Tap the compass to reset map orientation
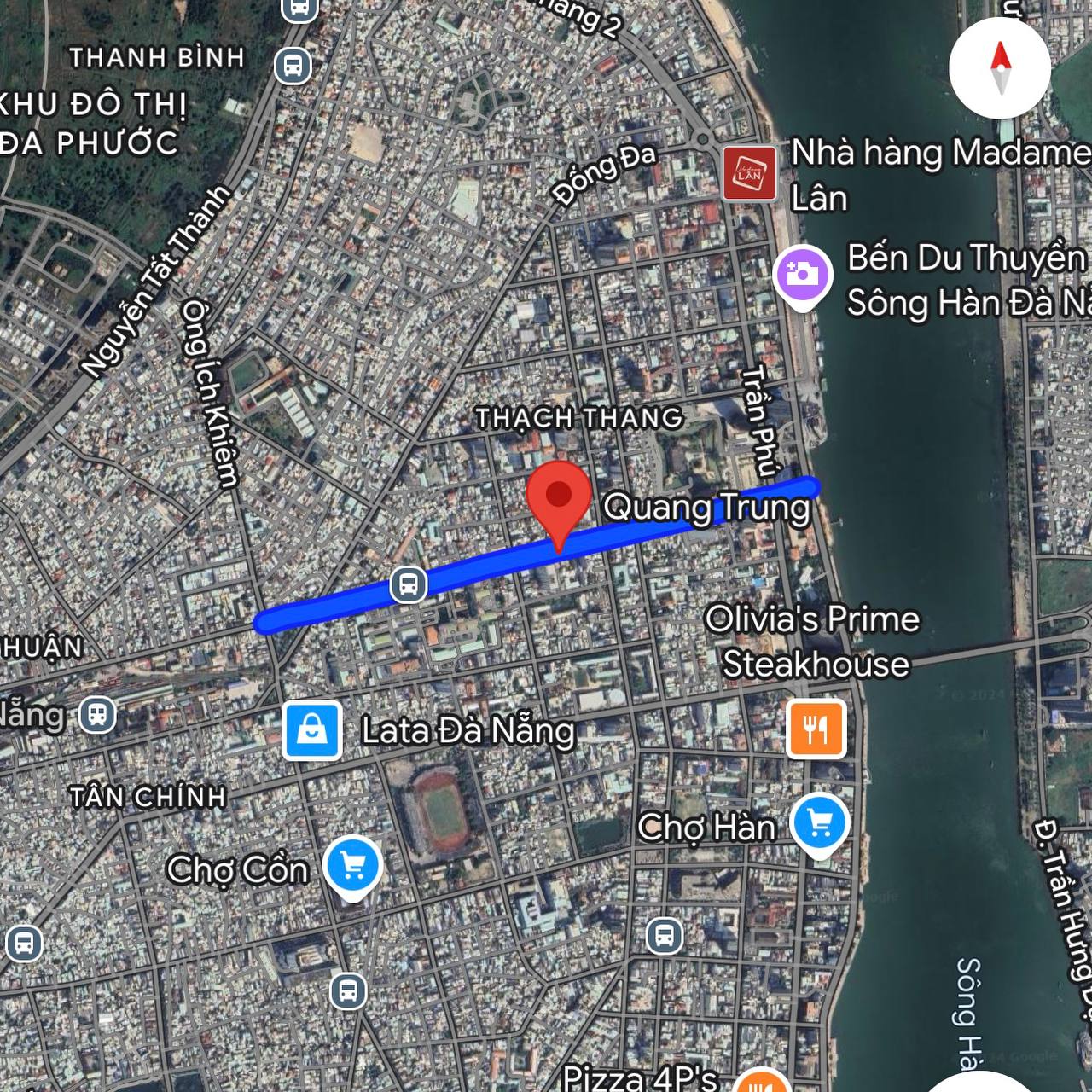This screenshot has width=1092, height=1092. [x=1000, y=68]
